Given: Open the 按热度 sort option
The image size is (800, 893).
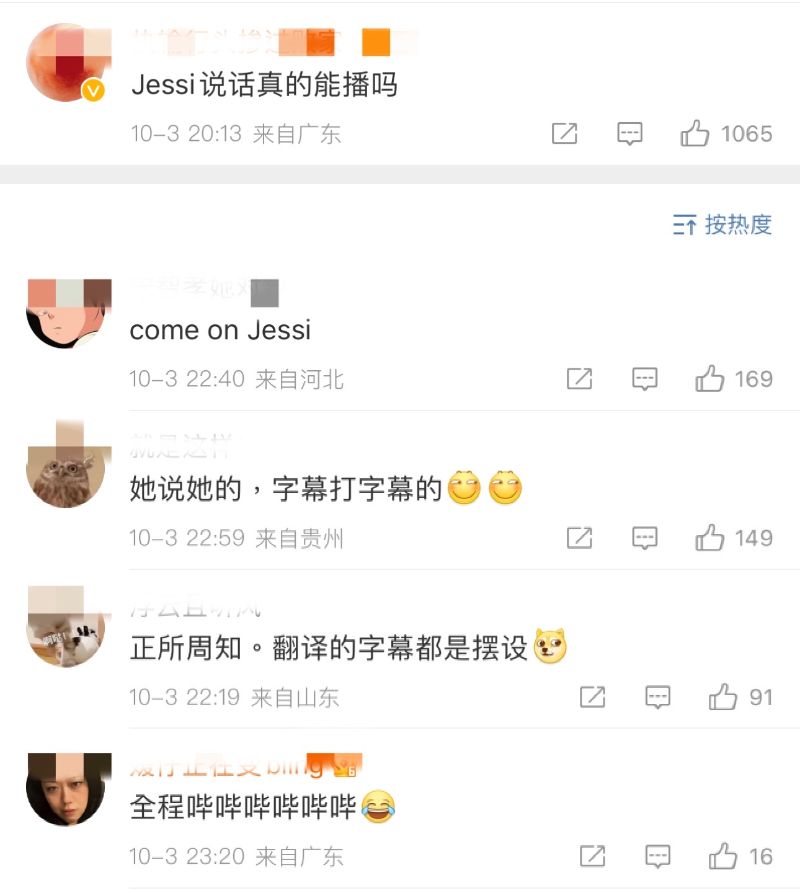Looking at the screenshot, I should (723, 225).
